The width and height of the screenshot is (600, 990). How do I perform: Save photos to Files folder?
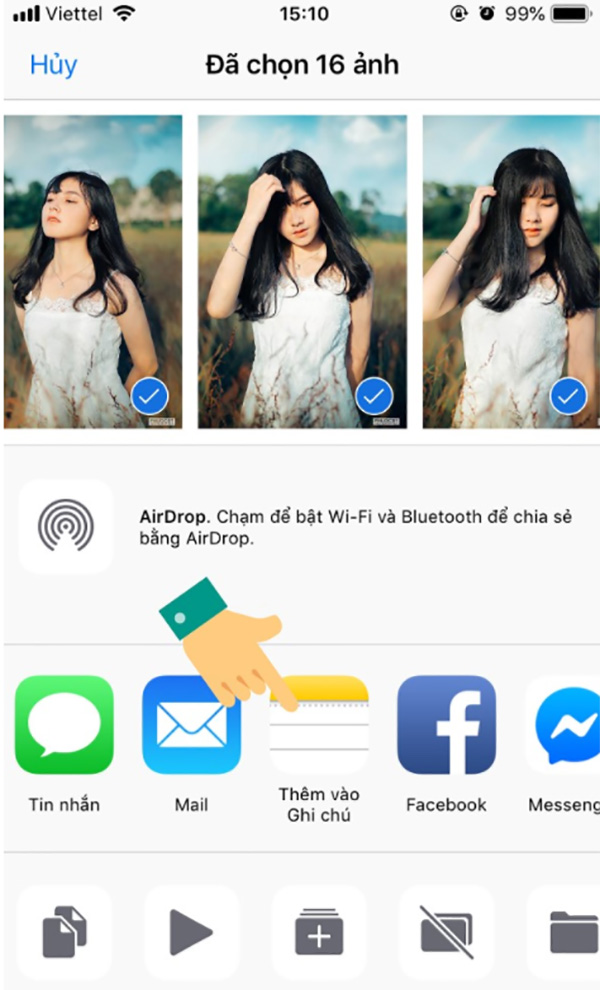[x=564, y=931]
